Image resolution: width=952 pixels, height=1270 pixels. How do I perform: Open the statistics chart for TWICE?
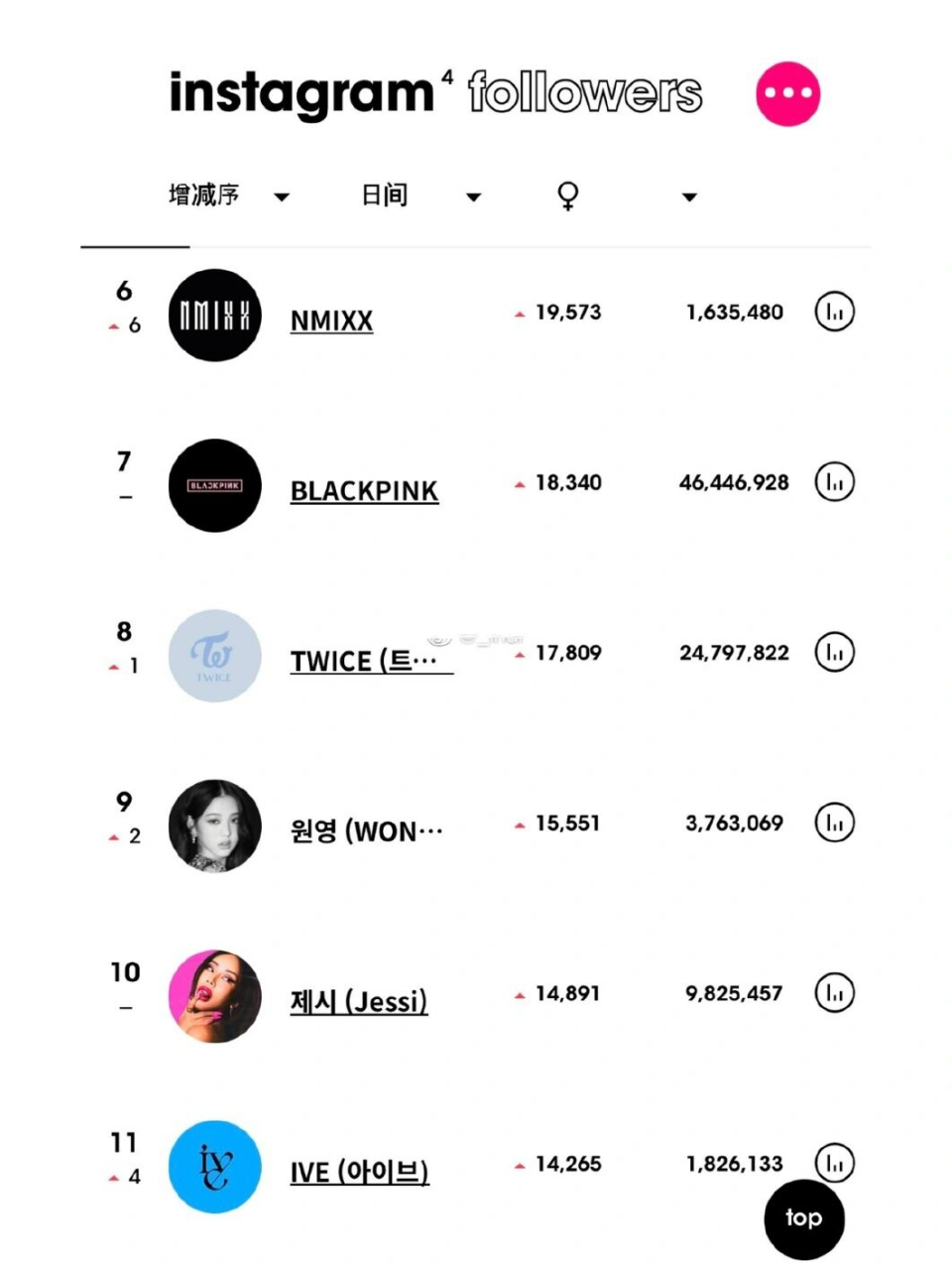(834, 652)
